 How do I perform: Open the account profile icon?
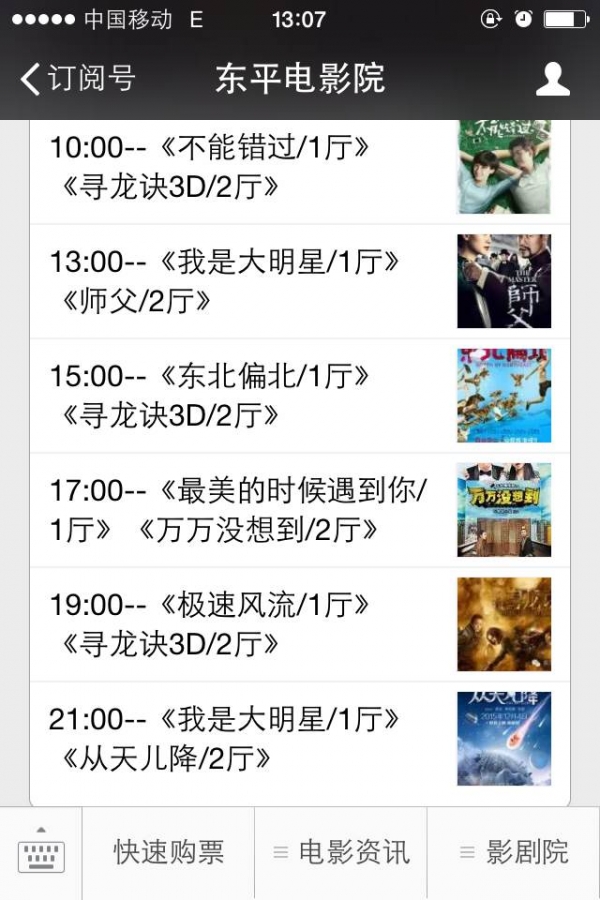[552, 79]
